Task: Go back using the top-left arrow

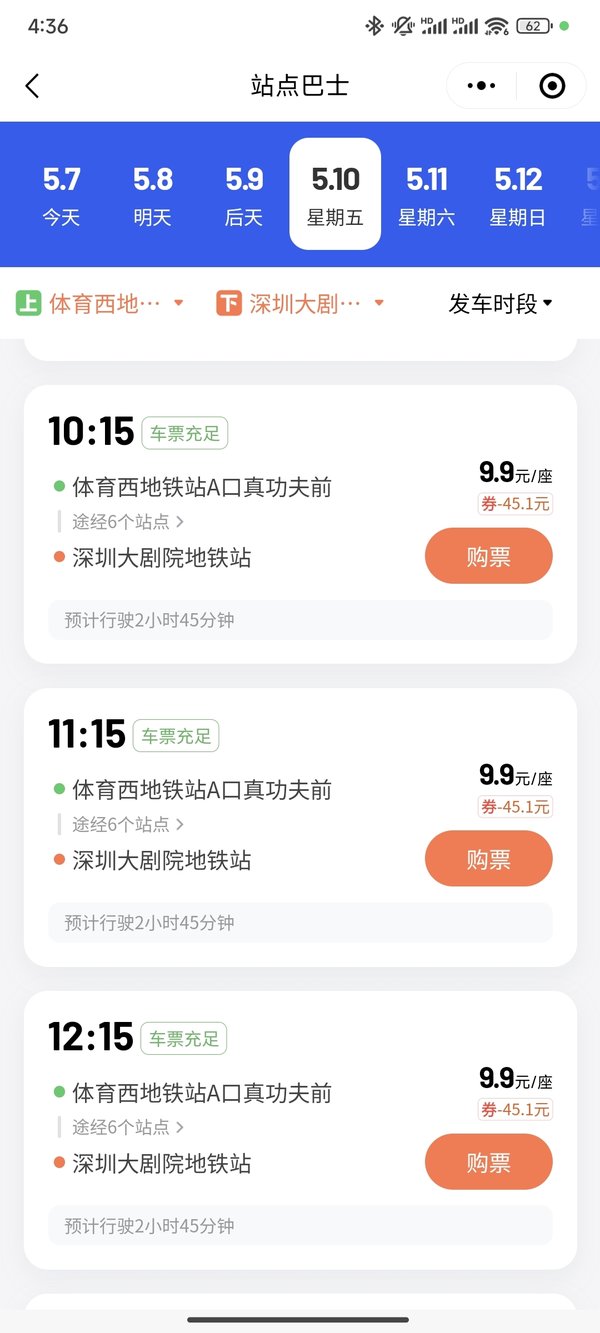Action: click(x=32, y=86)
